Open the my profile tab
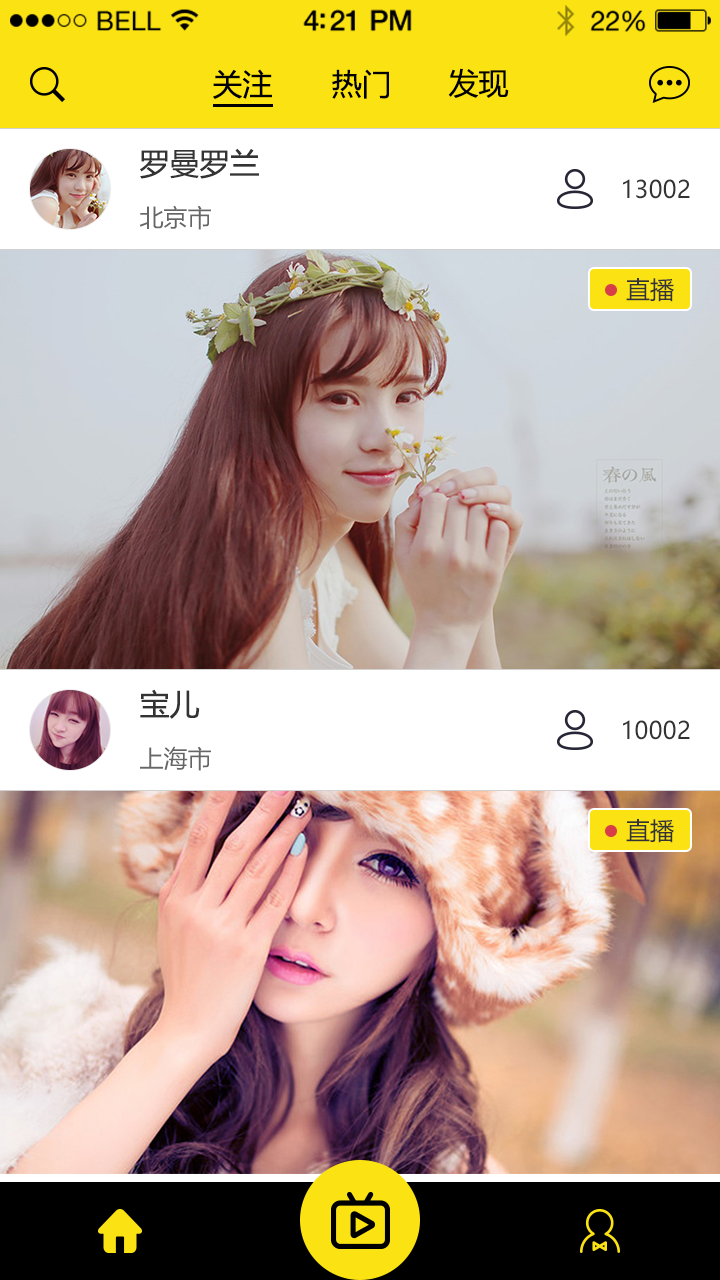 600,1231
